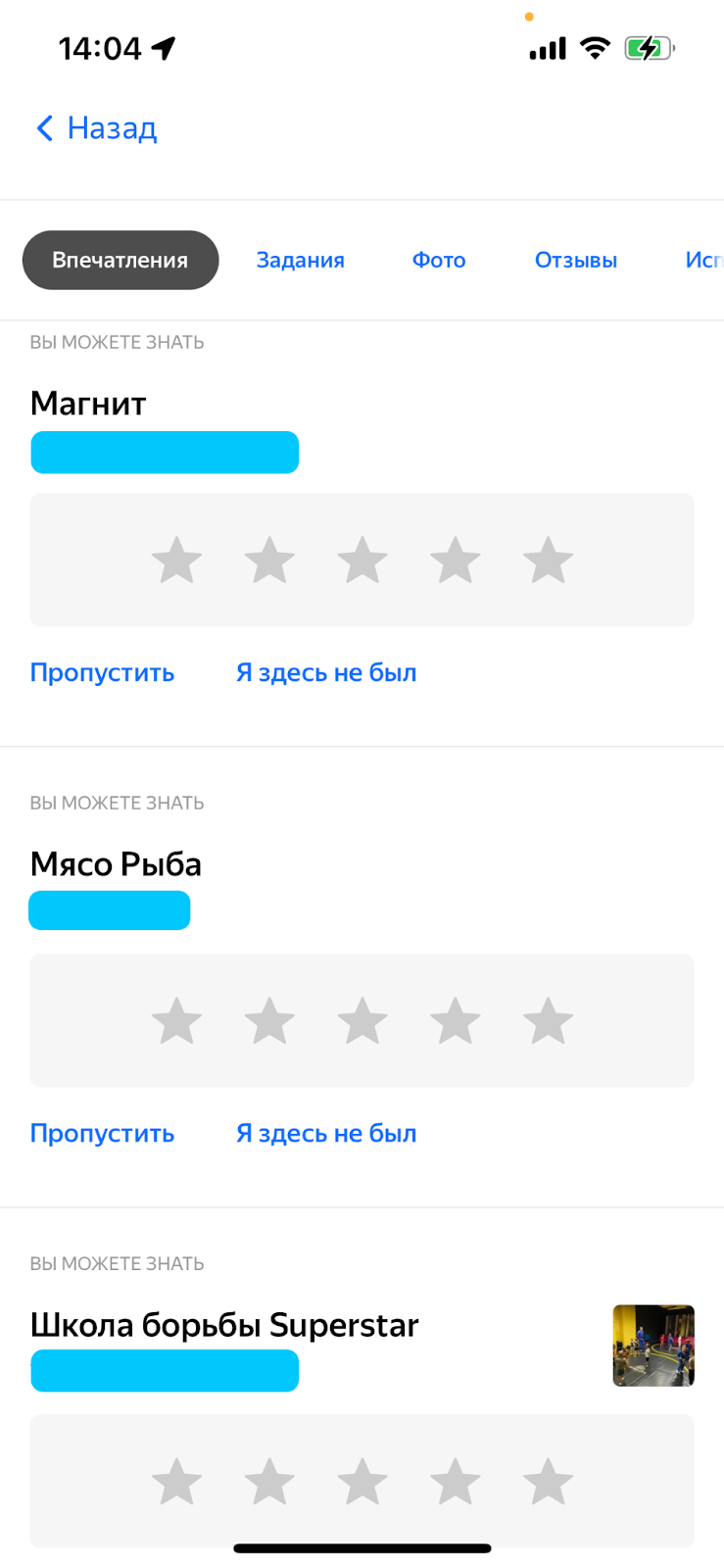Open the Магнит place card title
This screenshot has height=1568, width=724.
coord(88,403)
